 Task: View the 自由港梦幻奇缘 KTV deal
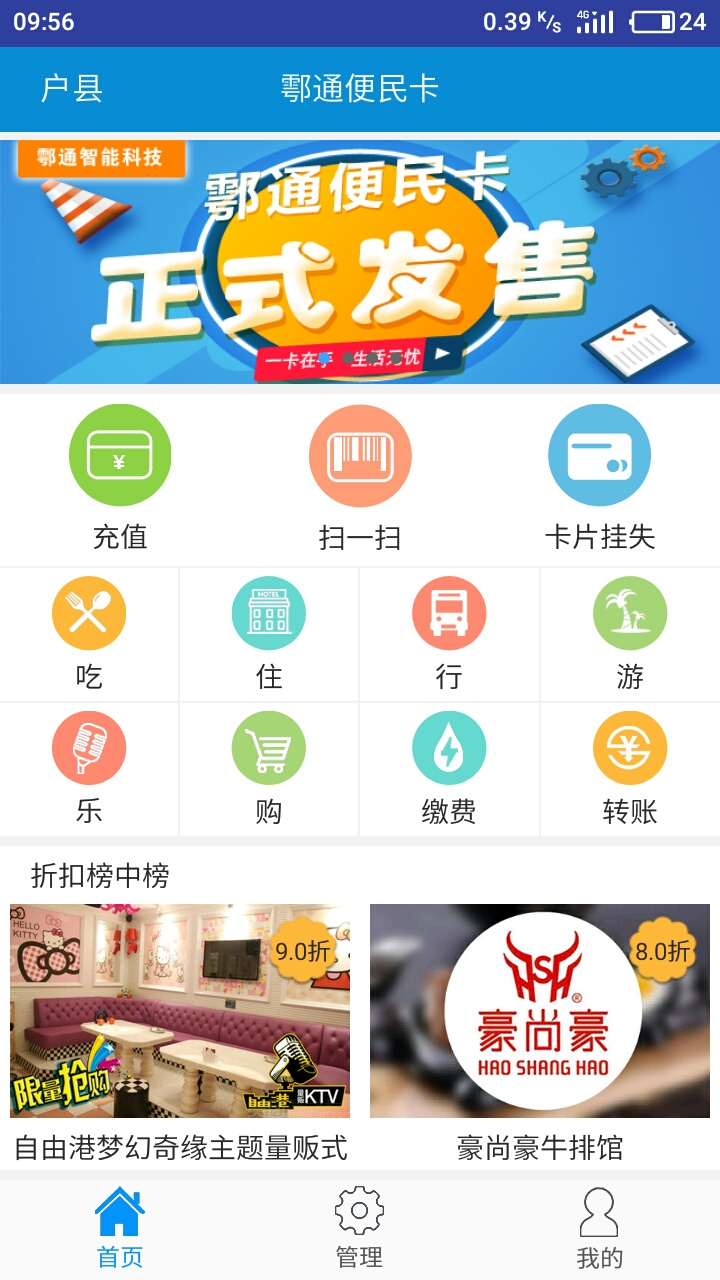[180, 1012]
